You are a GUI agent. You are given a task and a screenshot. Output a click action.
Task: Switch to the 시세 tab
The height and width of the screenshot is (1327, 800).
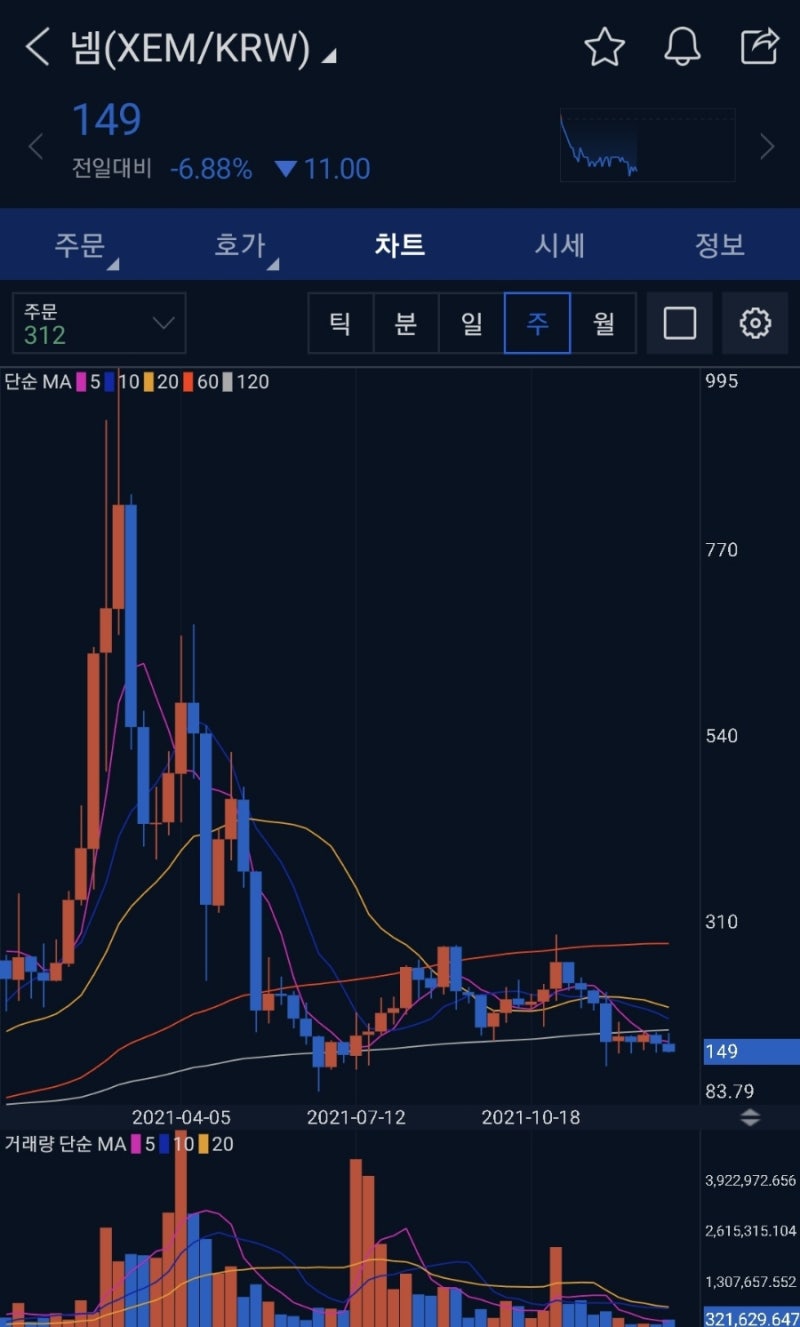559,245
